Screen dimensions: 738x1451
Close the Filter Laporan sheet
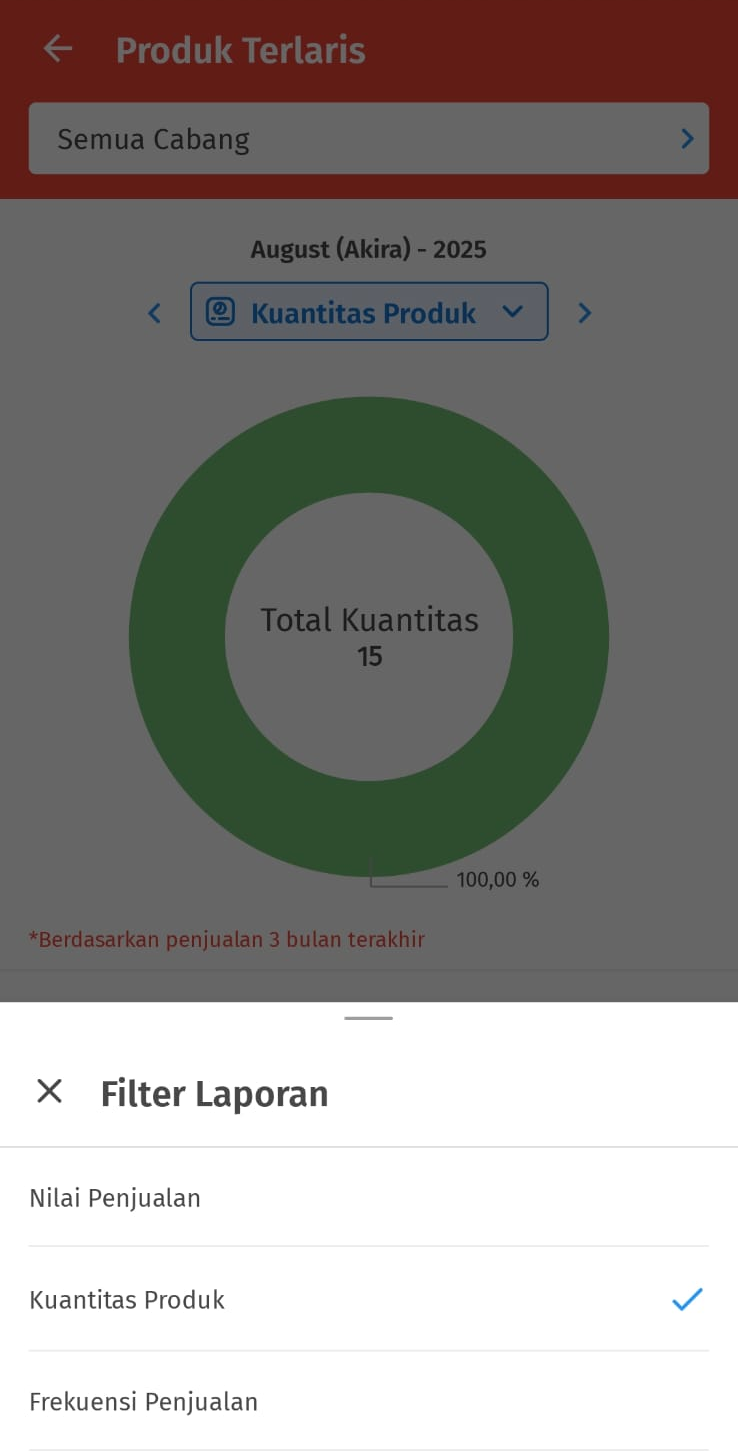[49, 1091]
